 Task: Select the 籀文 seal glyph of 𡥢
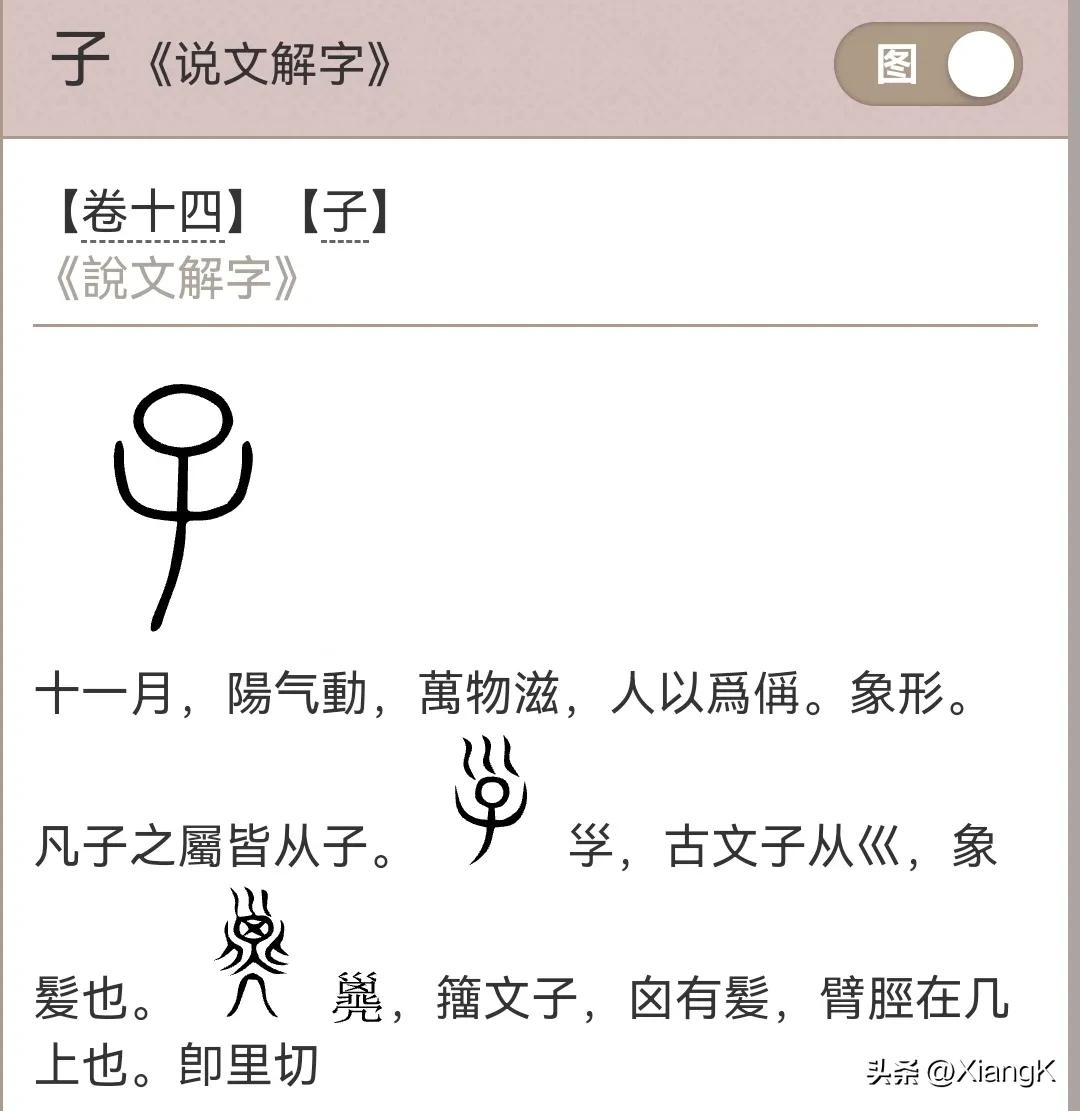click(255, 955)
